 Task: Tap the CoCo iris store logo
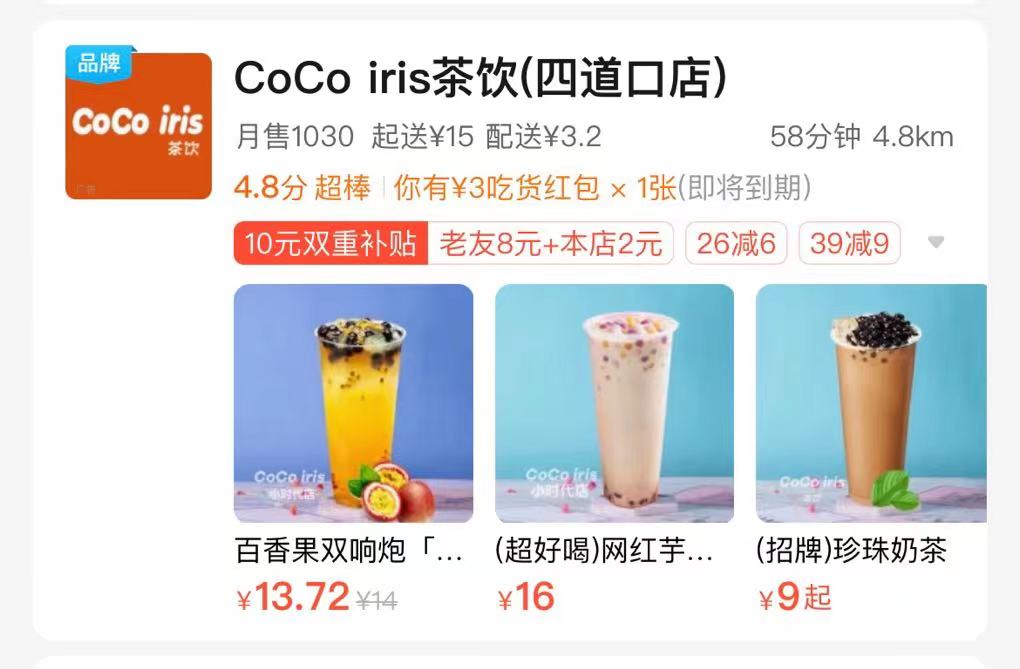point(138,124)
